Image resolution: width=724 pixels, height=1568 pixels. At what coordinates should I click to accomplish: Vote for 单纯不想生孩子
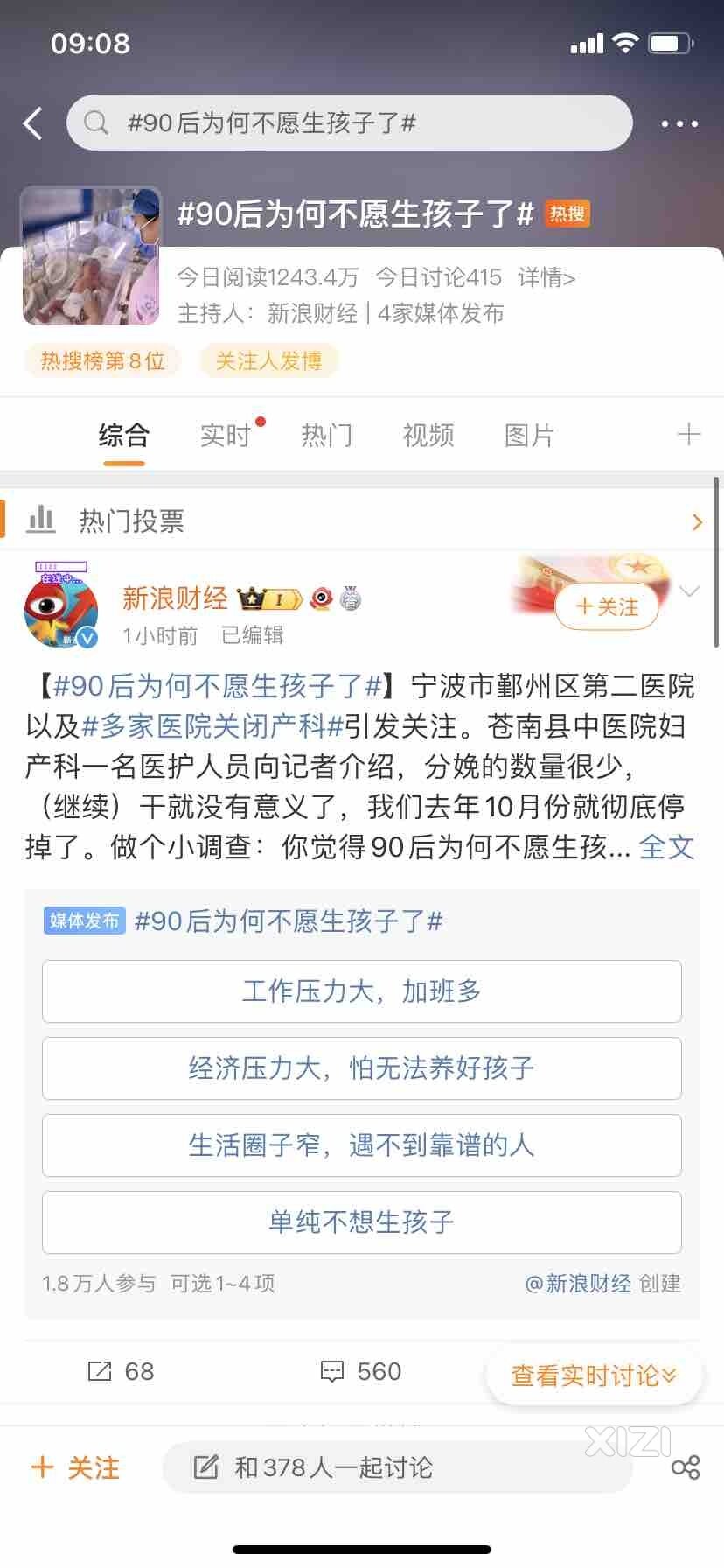[362, 1222]
